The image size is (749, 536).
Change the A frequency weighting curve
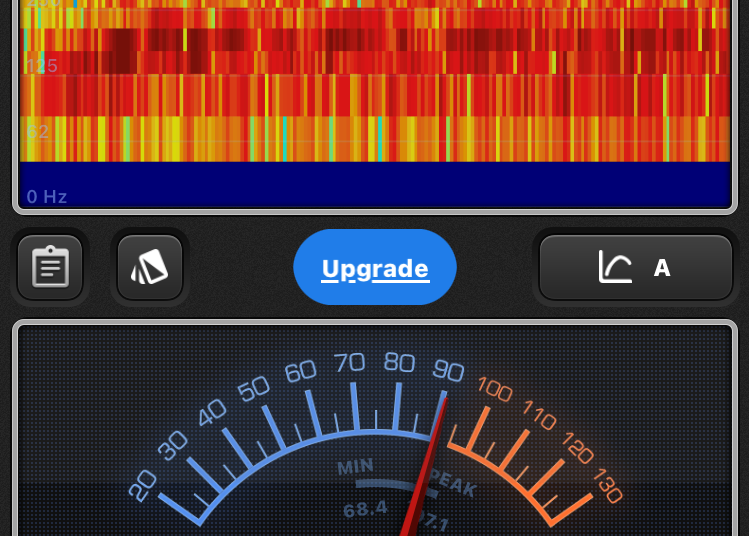[x=636, y=268]
